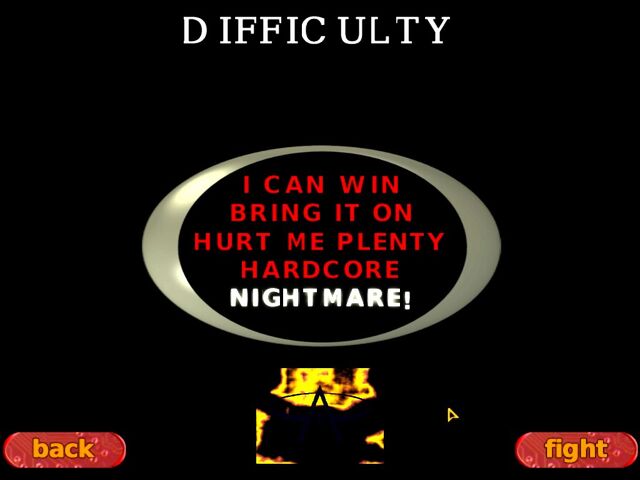Select the I CAN WIN difficulty
This screenshot has height=480, width=640.
tap(321, 185)
